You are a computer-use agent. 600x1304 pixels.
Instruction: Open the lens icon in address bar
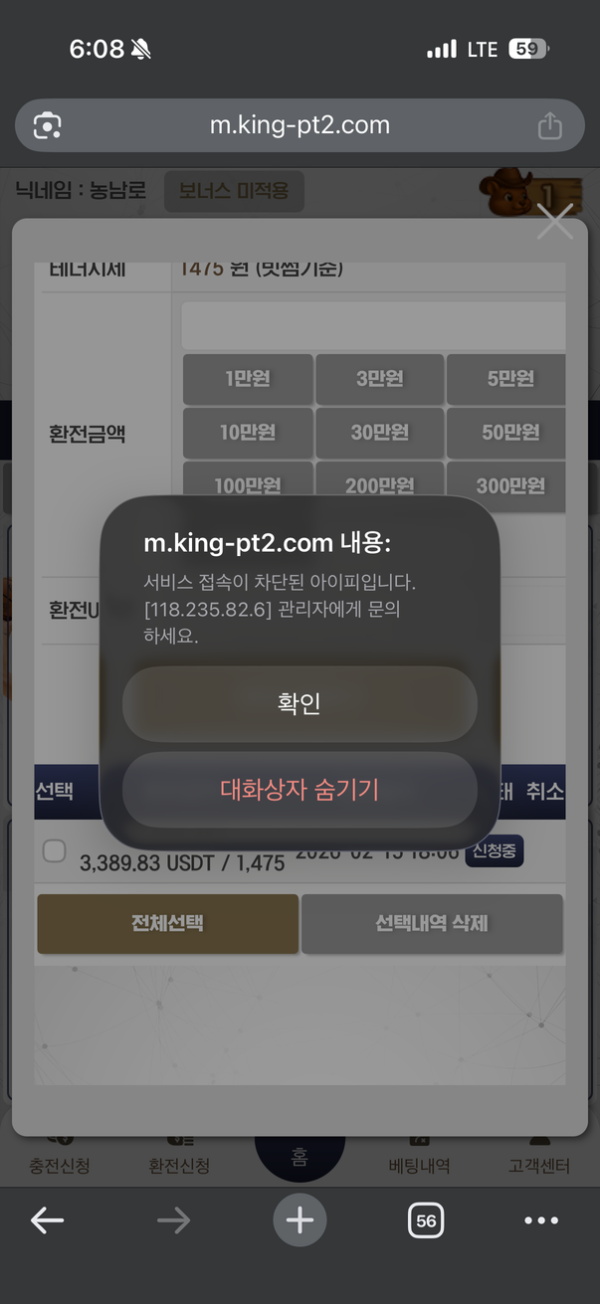click(47, 126)
